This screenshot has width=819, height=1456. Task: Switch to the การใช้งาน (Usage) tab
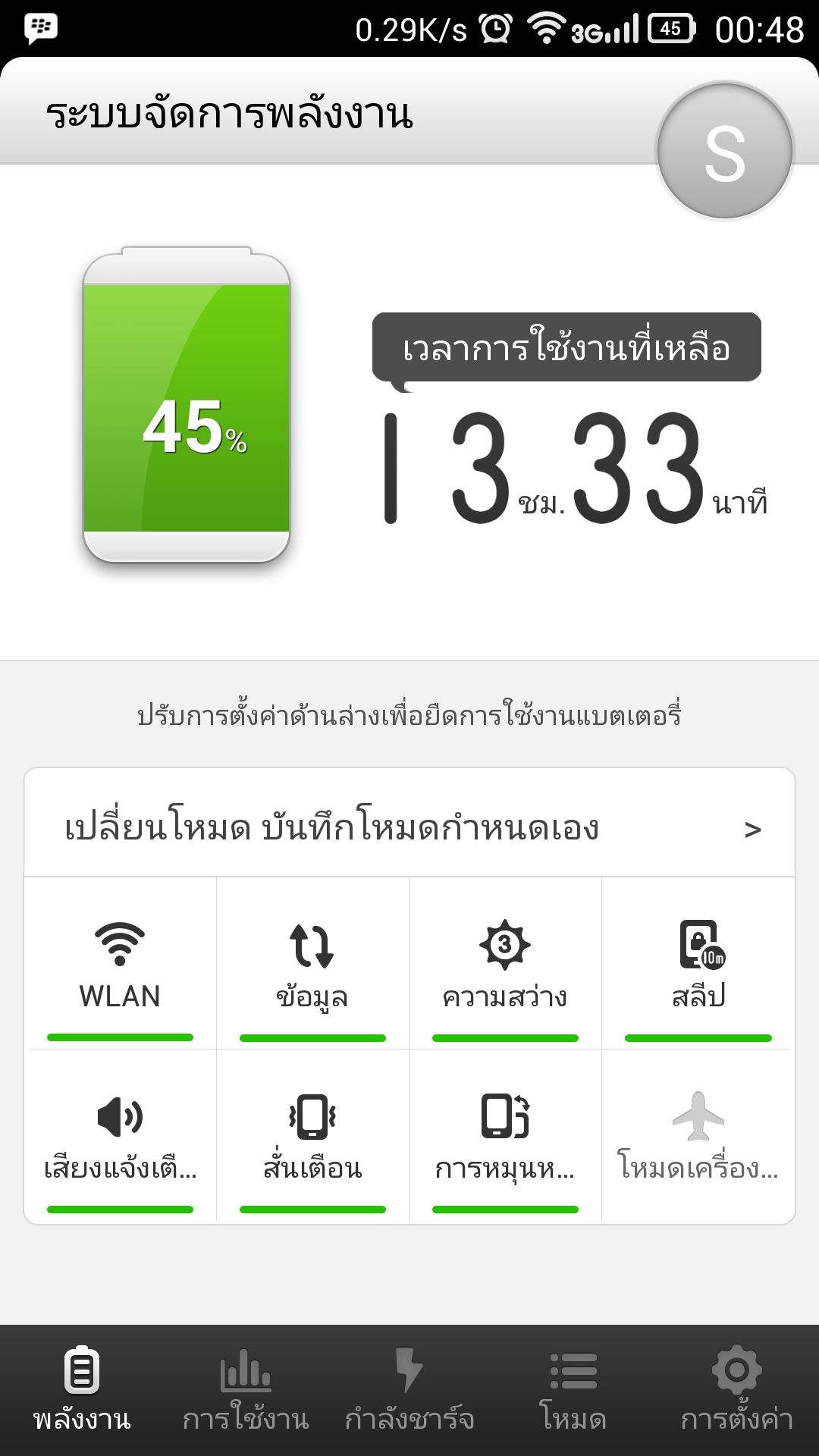coord(246,1389)
